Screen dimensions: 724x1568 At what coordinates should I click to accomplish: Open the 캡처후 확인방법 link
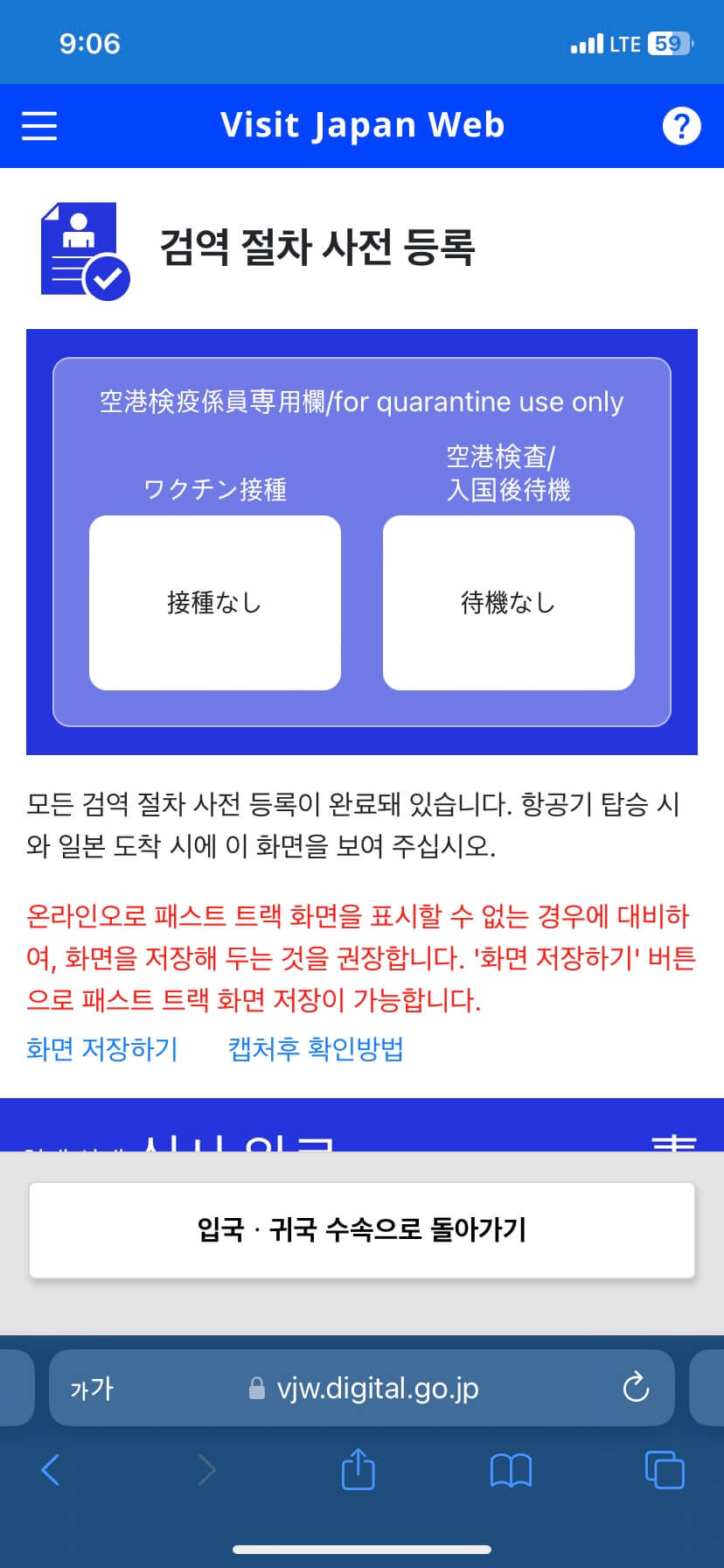point(317,1049)
